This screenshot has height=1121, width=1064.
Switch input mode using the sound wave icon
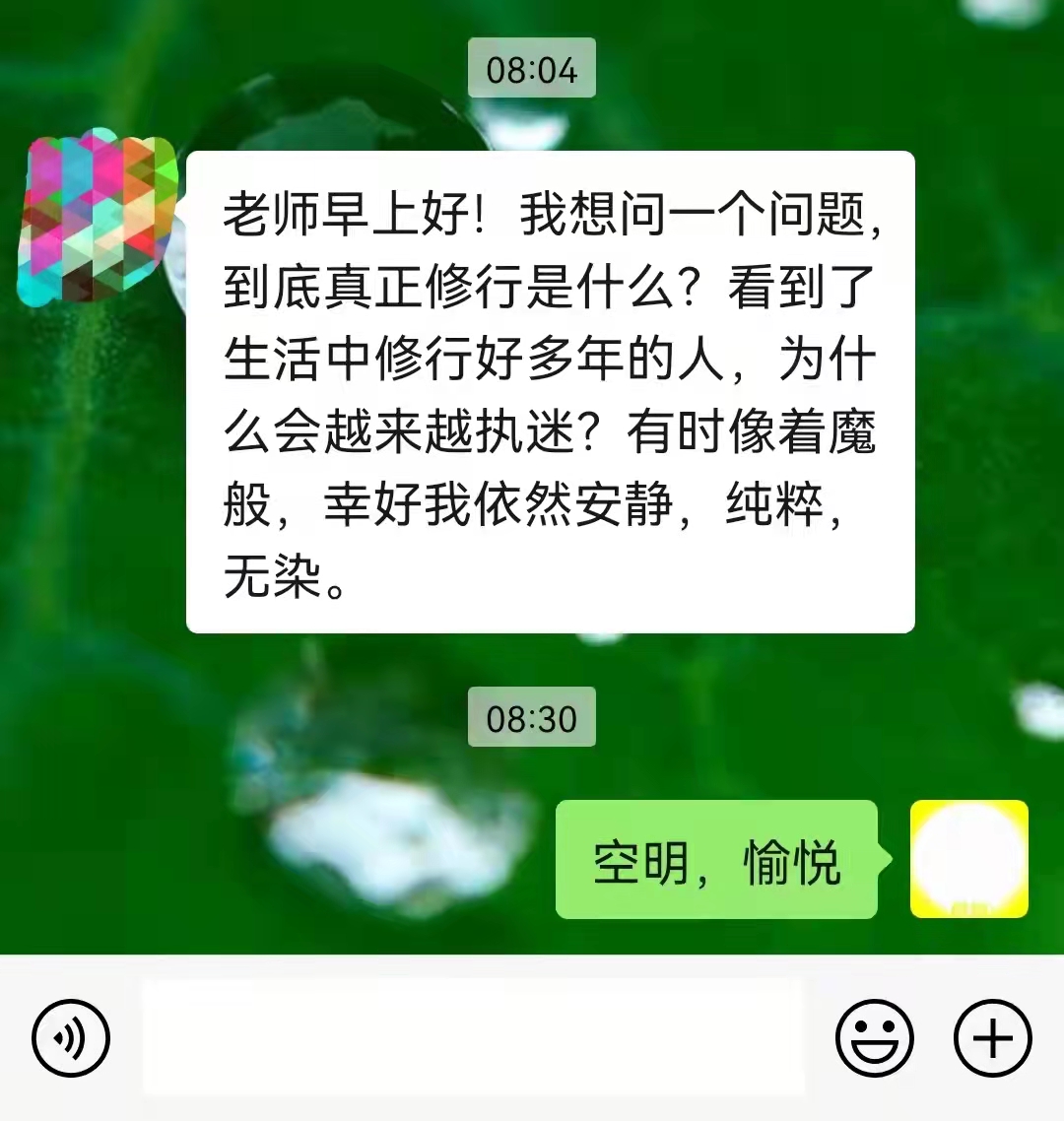(x=69, y=1037)
